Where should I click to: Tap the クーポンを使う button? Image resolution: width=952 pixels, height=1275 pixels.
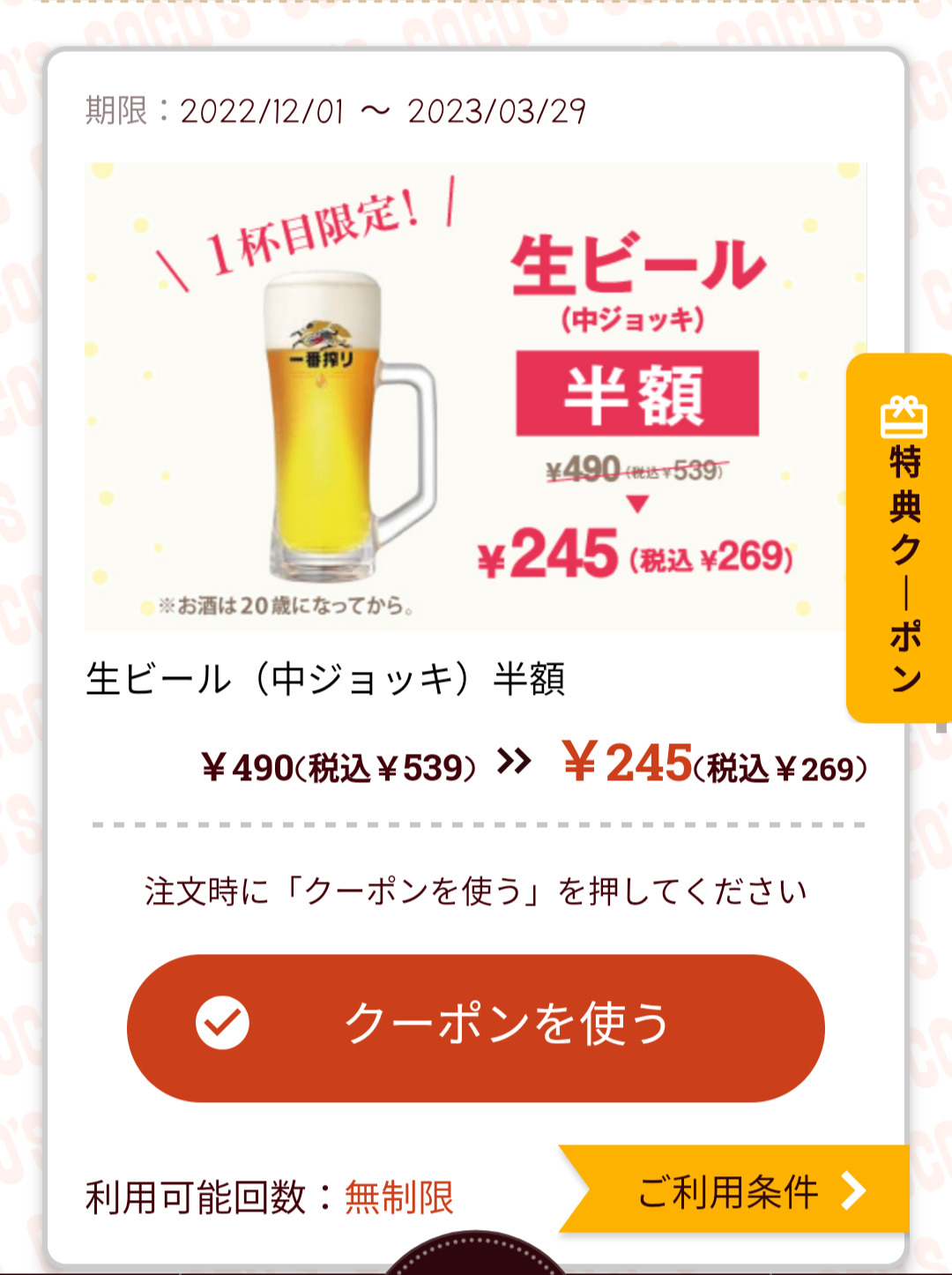pos(476,1027)
